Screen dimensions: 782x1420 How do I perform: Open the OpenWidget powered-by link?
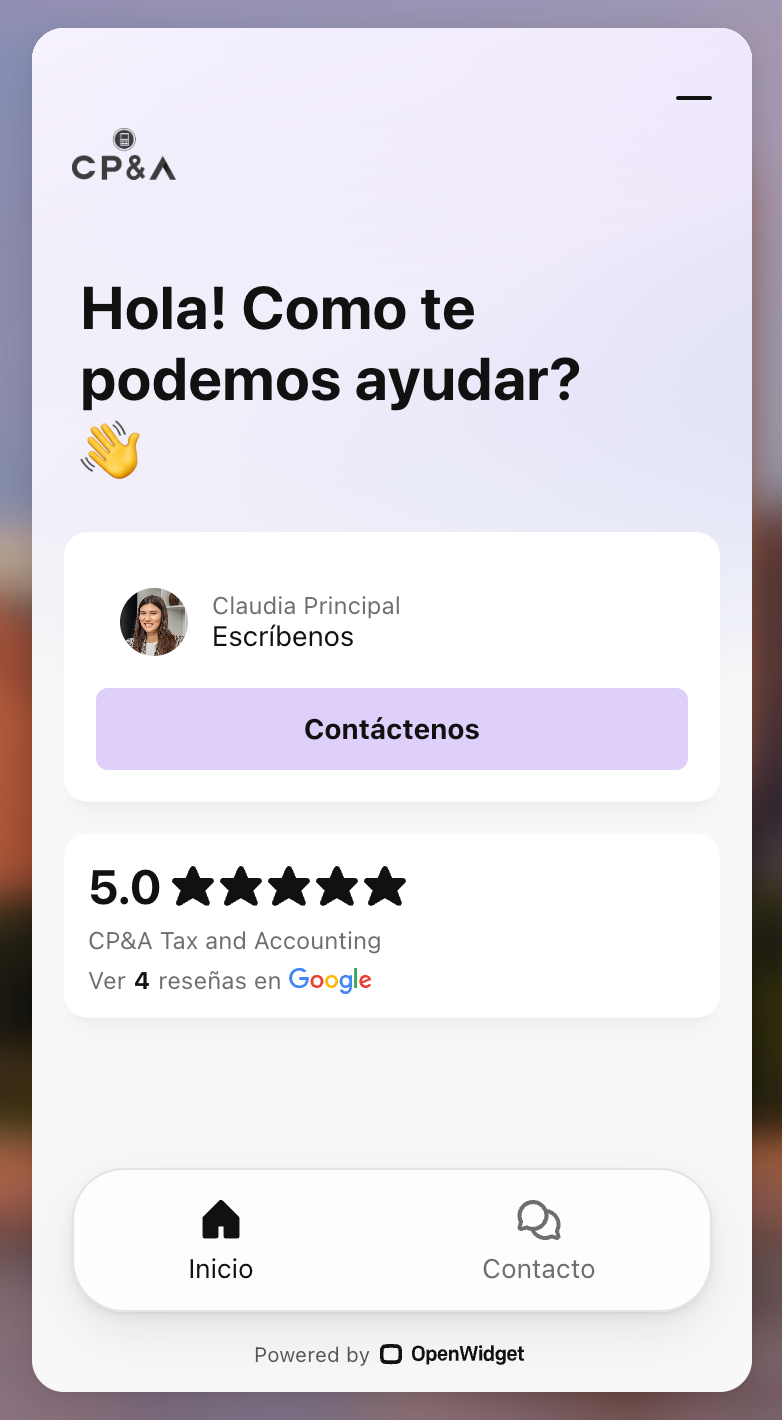[x=452, y=1354]
